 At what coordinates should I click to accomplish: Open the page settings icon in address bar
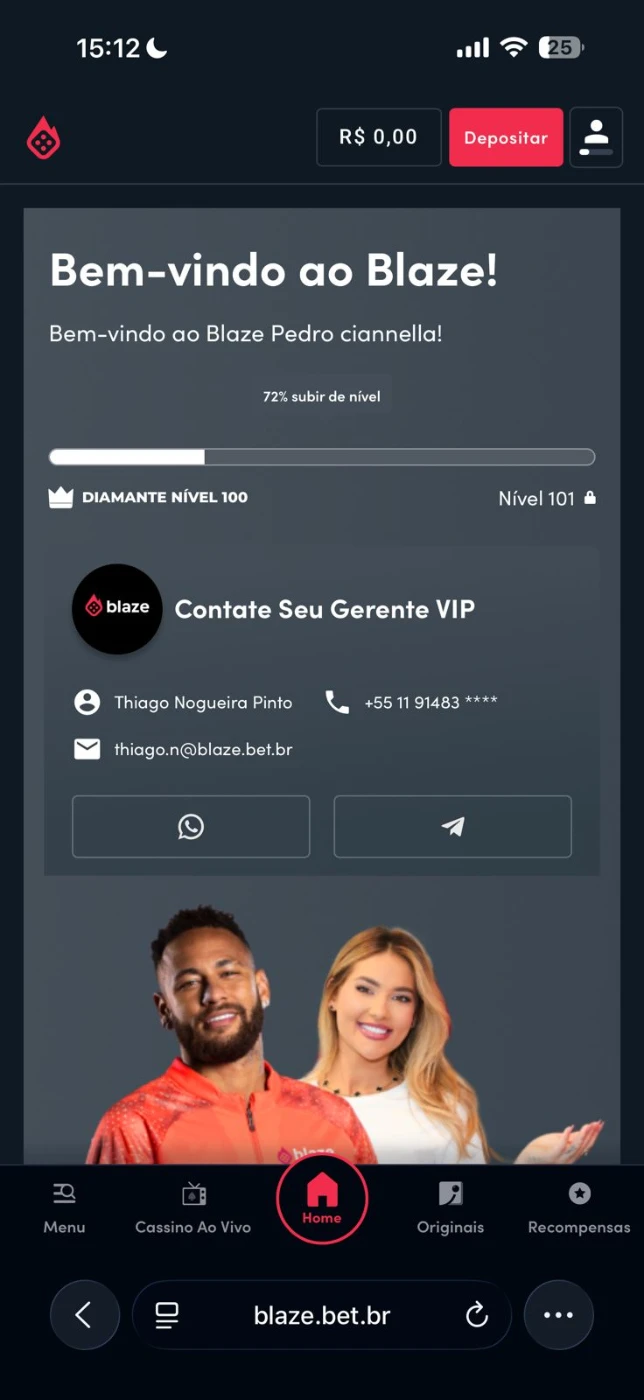click(167, 1315)
